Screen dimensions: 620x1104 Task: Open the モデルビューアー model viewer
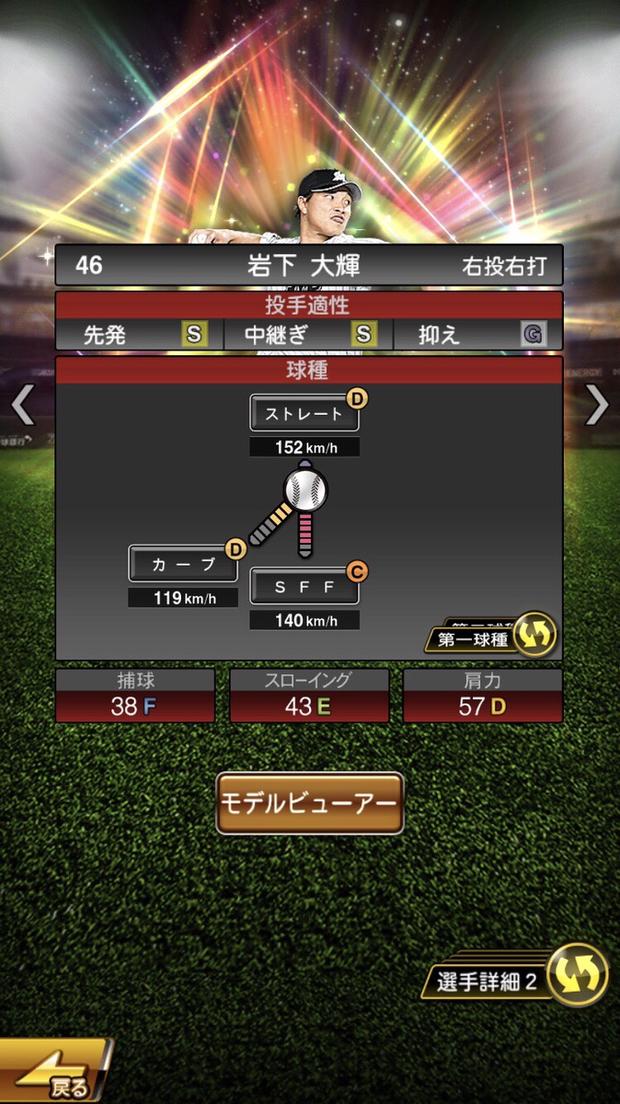pos(310,803)
